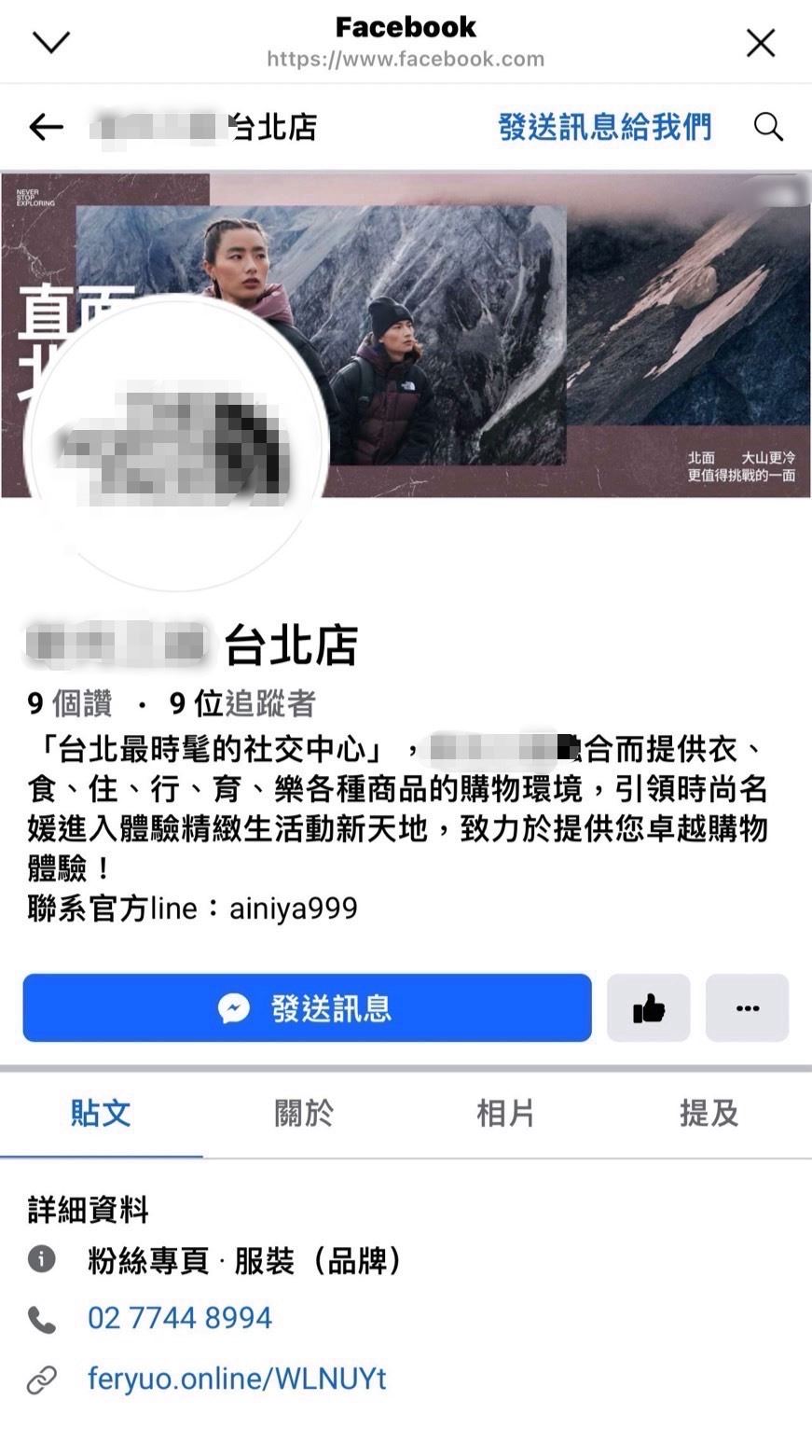Tap 發送訊息給我們 link at top

(x=604, y=127)
